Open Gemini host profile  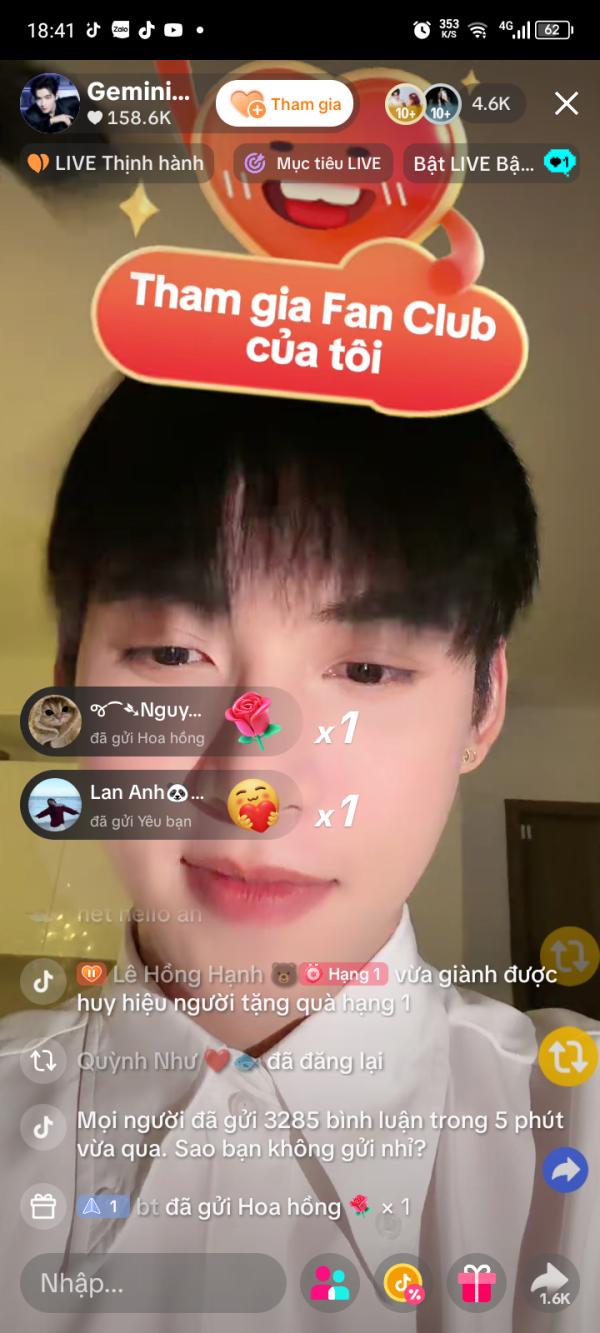point(50,103)
